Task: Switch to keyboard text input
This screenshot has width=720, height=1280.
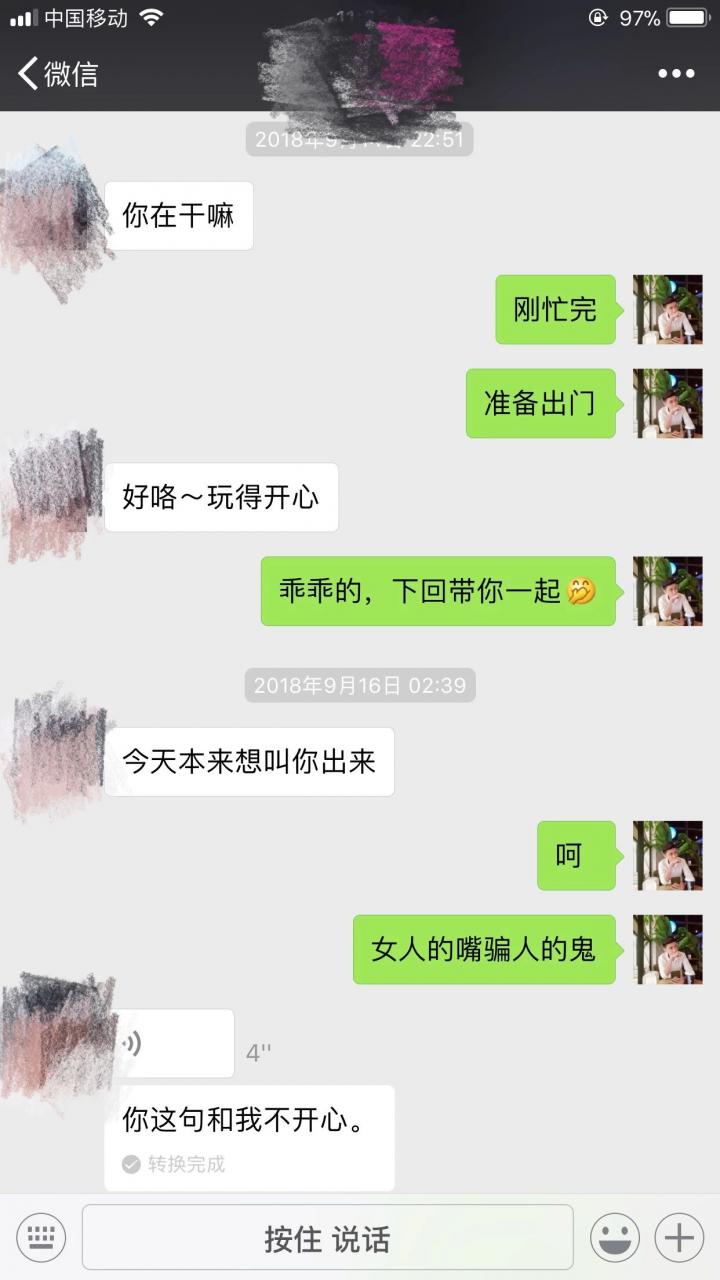Action: coord(41,1238)
